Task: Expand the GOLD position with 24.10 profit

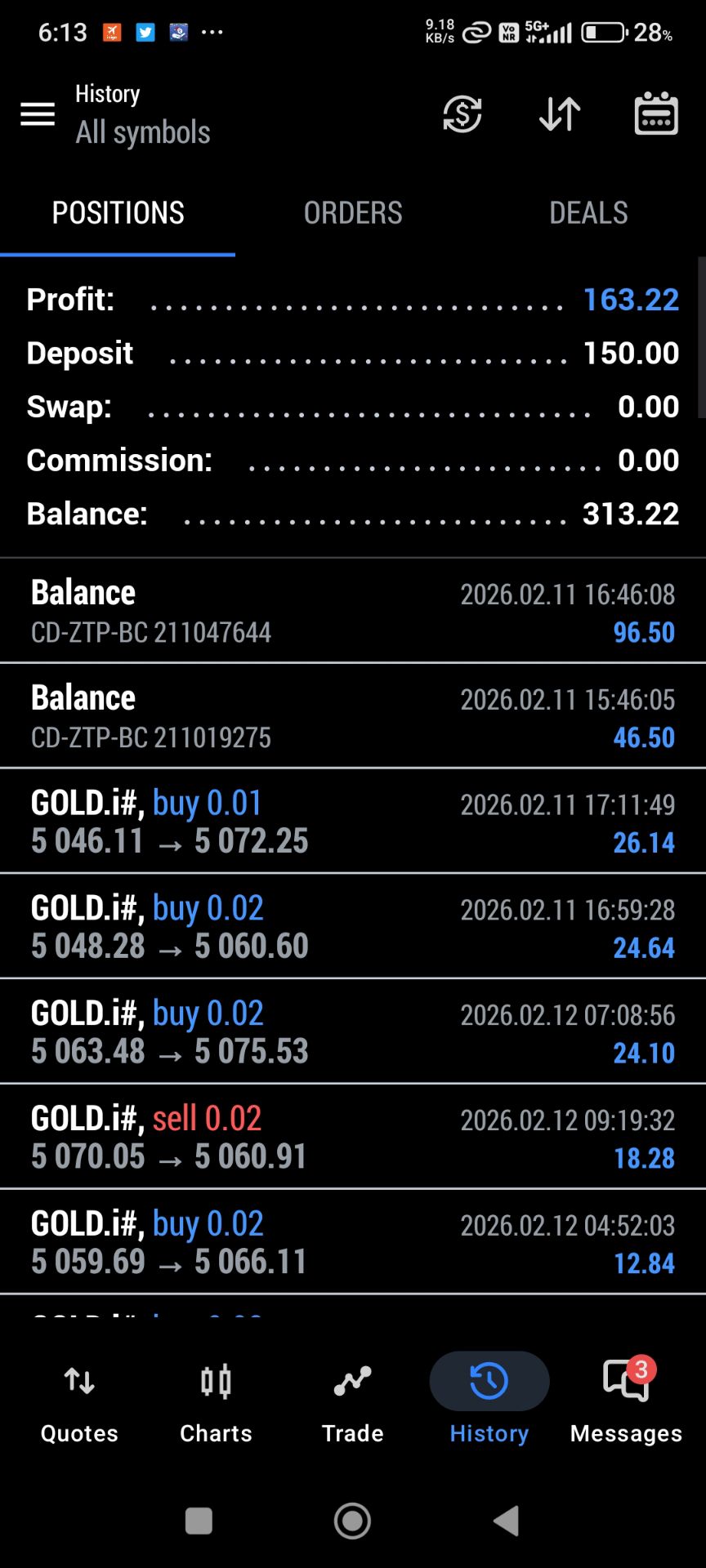Action: point(353,1032)
